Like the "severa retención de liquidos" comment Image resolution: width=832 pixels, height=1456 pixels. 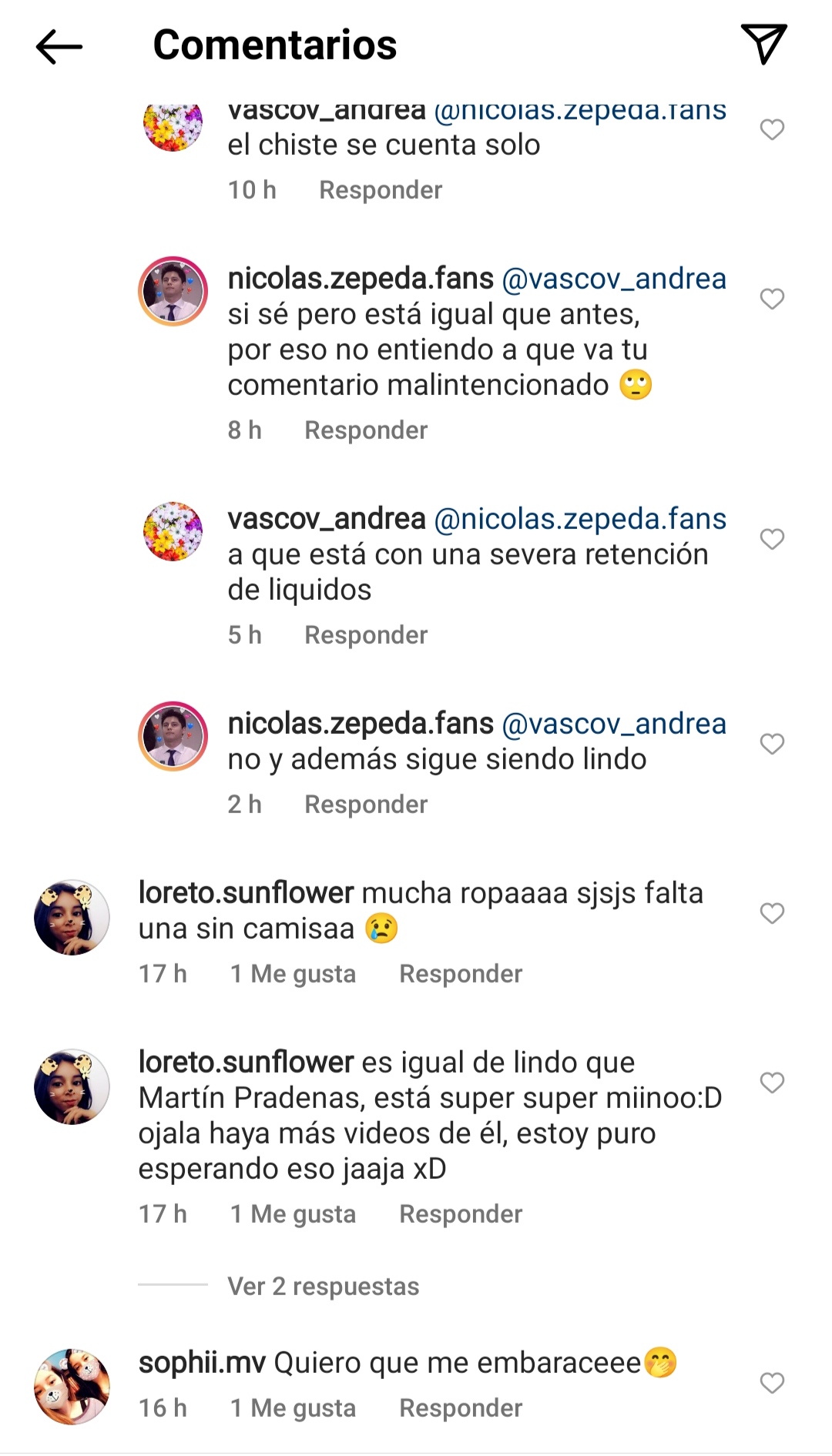[x=772, y=539]
